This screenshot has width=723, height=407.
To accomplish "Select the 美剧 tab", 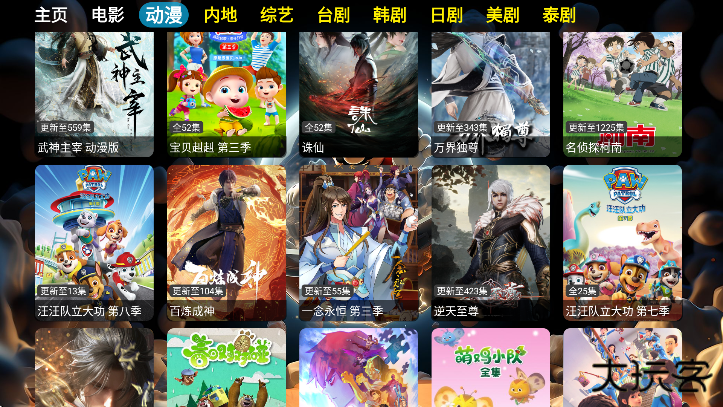I will [502, 15].
